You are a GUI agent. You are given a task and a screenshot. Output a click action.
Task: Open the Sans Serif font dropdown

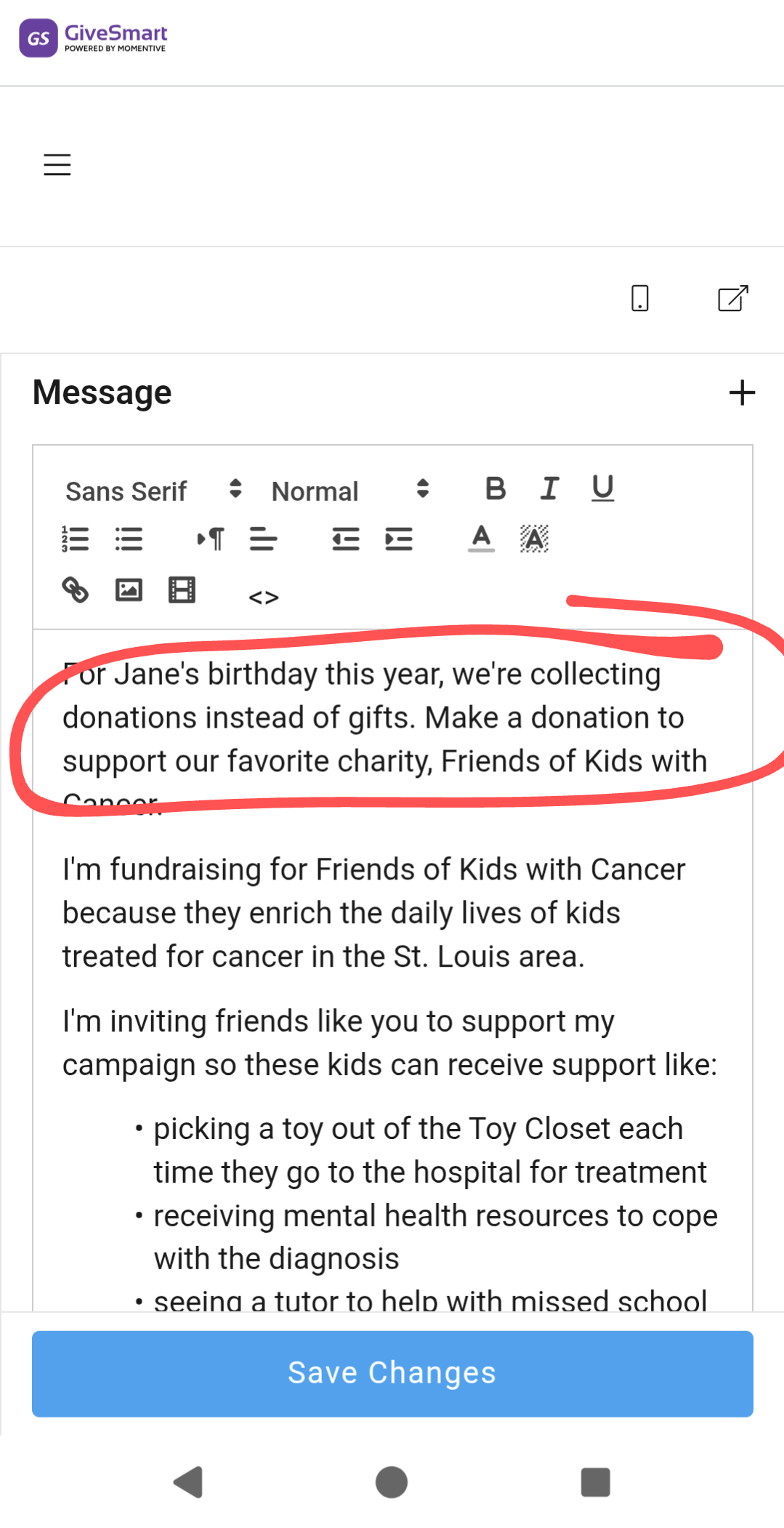coord(153,491)
